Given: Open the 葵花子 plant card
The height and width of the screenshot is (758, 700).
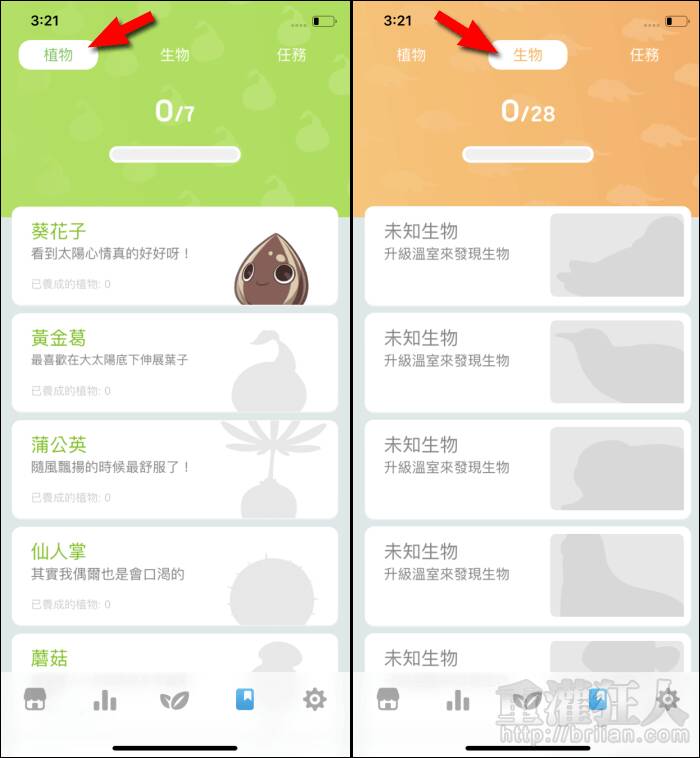Looking at the screenshot, I should pyautogui.click(x=174, y=256).
